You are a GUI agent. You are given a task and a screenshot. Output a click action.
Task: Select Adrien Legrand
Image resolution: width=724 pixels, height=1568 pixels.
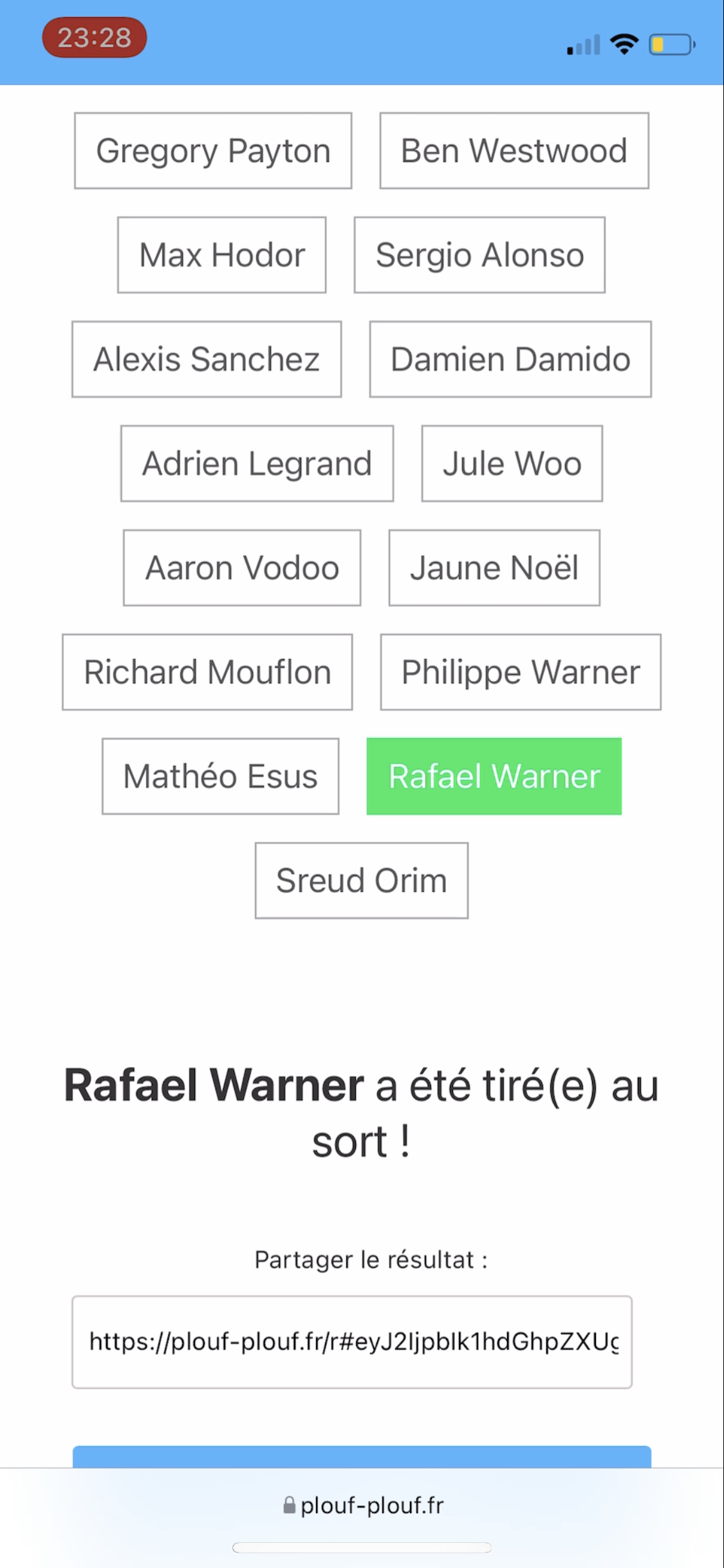(x=257, y=463)
